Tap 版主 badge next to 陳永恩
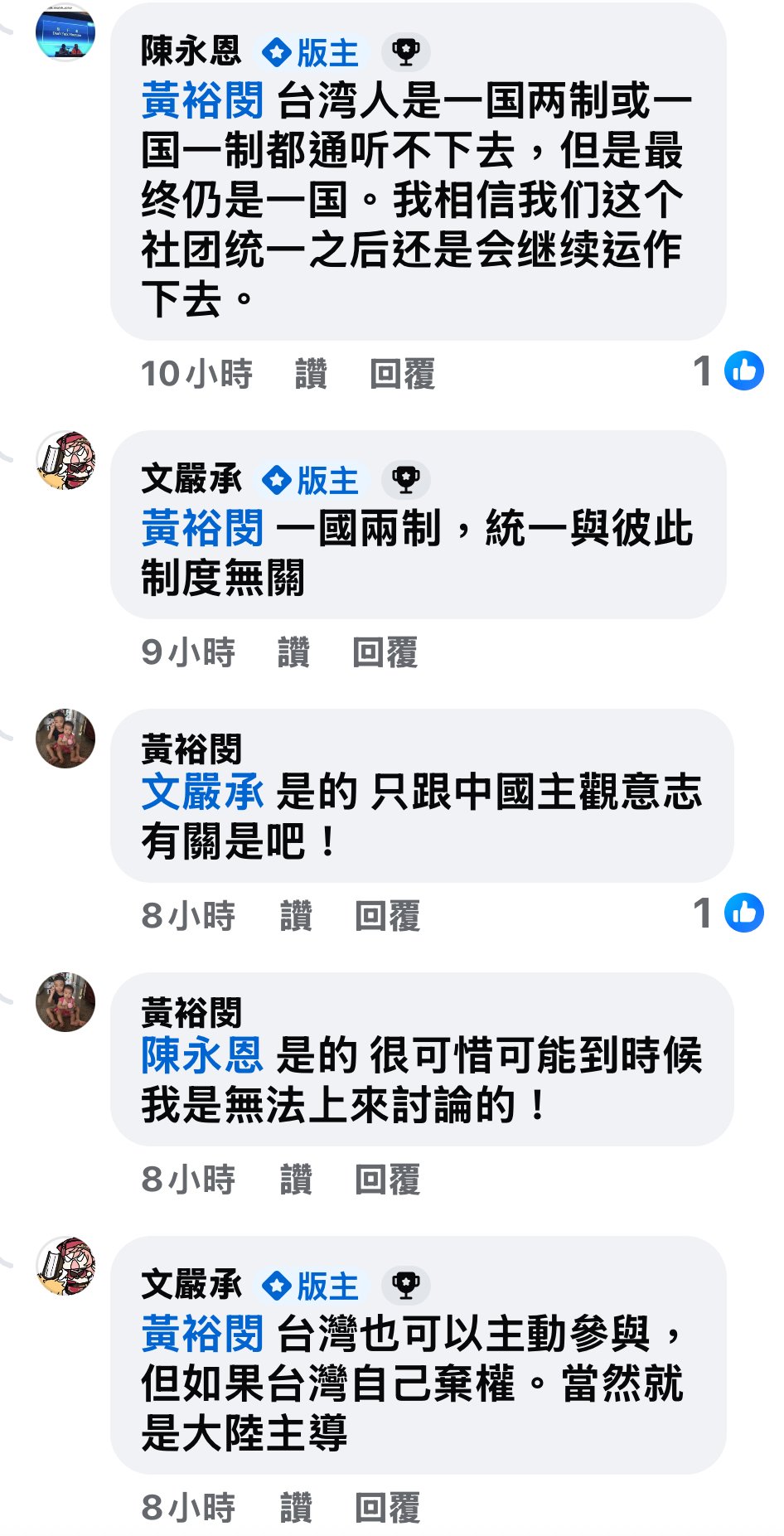The height and width of the screenshot is (1536, 784). click(x=311, y=53)
